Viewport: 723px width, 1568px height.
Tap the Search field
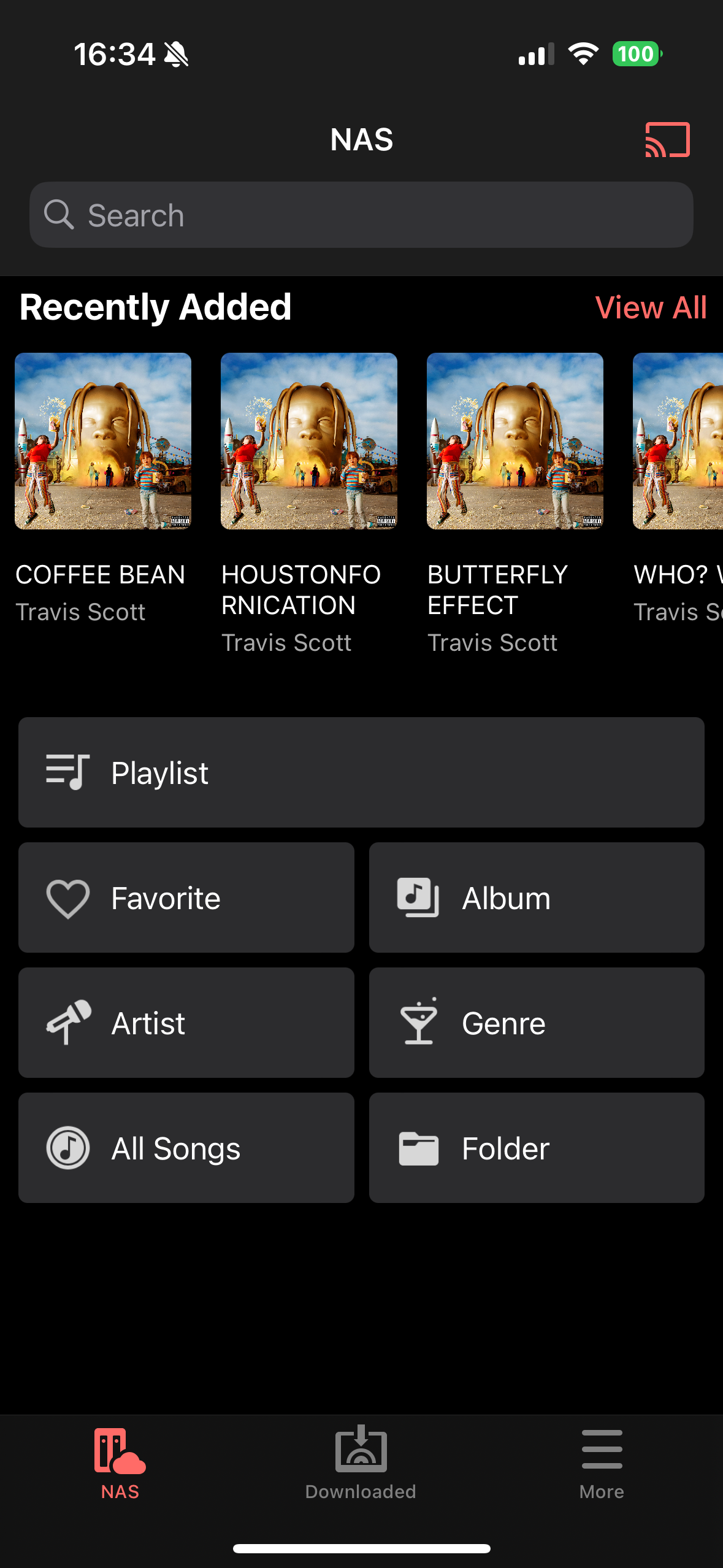pyautogui.click(x=361, y=215)
